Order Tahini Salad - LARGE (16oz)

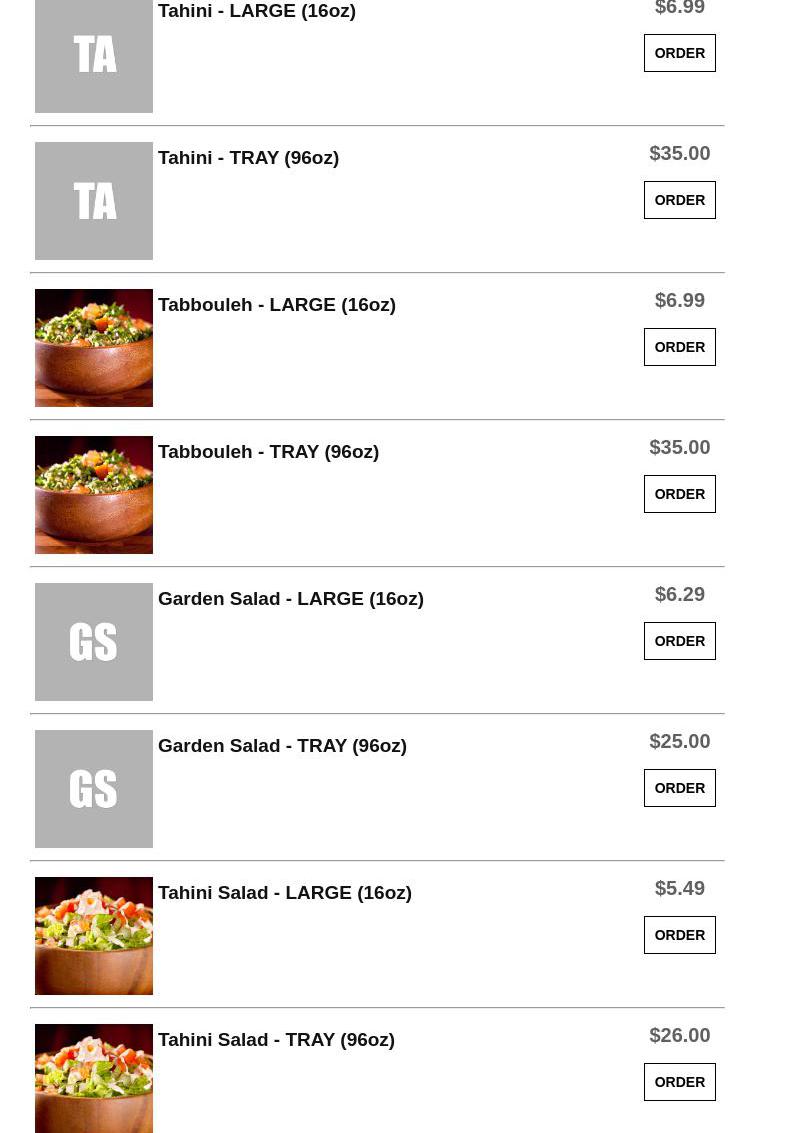click(679, 935)
